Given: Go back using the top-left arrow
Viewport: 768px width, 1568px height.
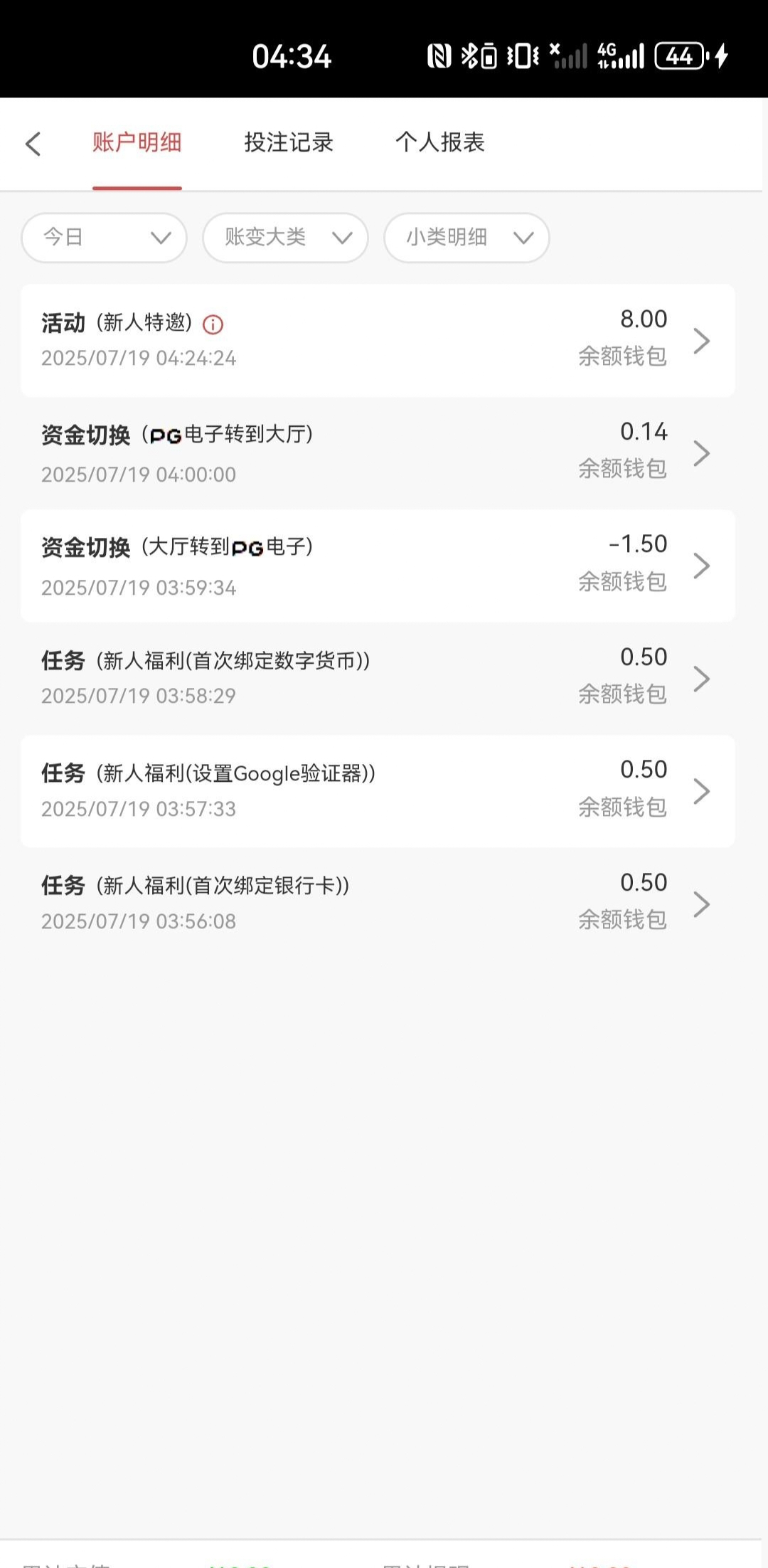Looking at the screenshot, I should [33, 144].
